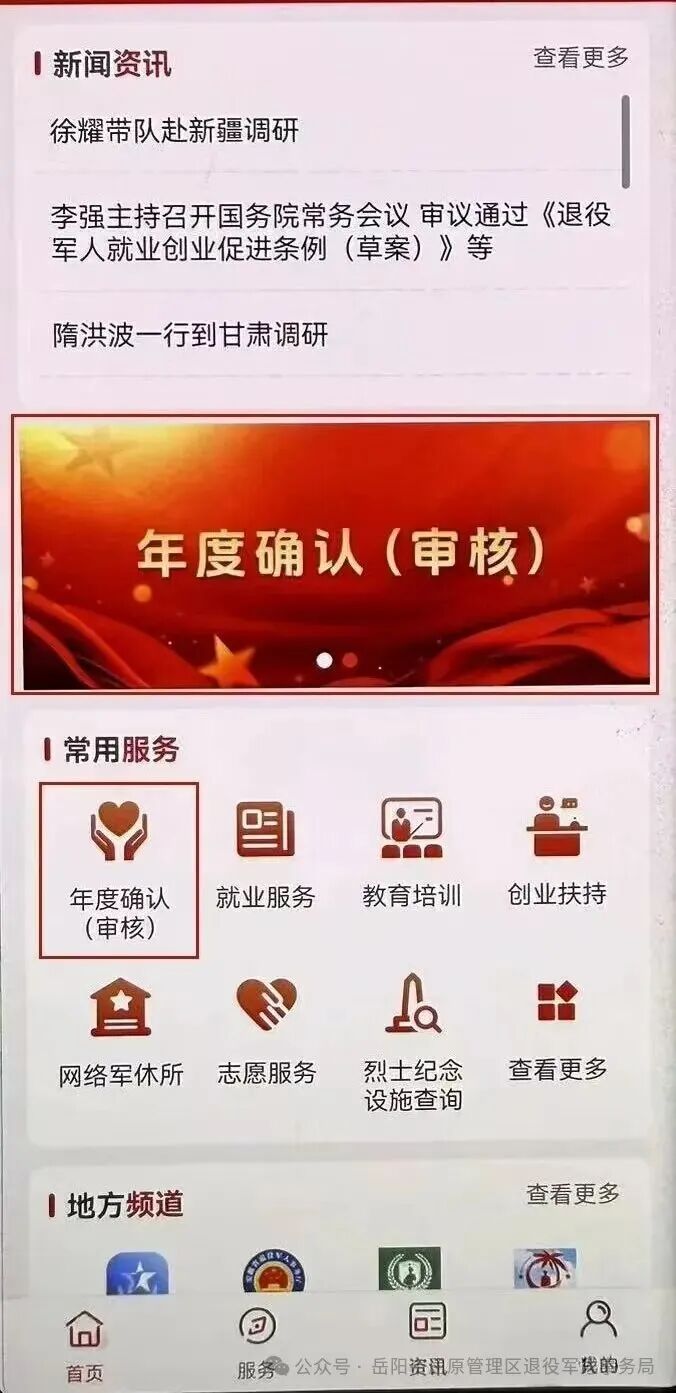The width and height of the screenshot is (676, 1393).
Task: Switch to the 服务 tab
Action: tap(256, 1344)
